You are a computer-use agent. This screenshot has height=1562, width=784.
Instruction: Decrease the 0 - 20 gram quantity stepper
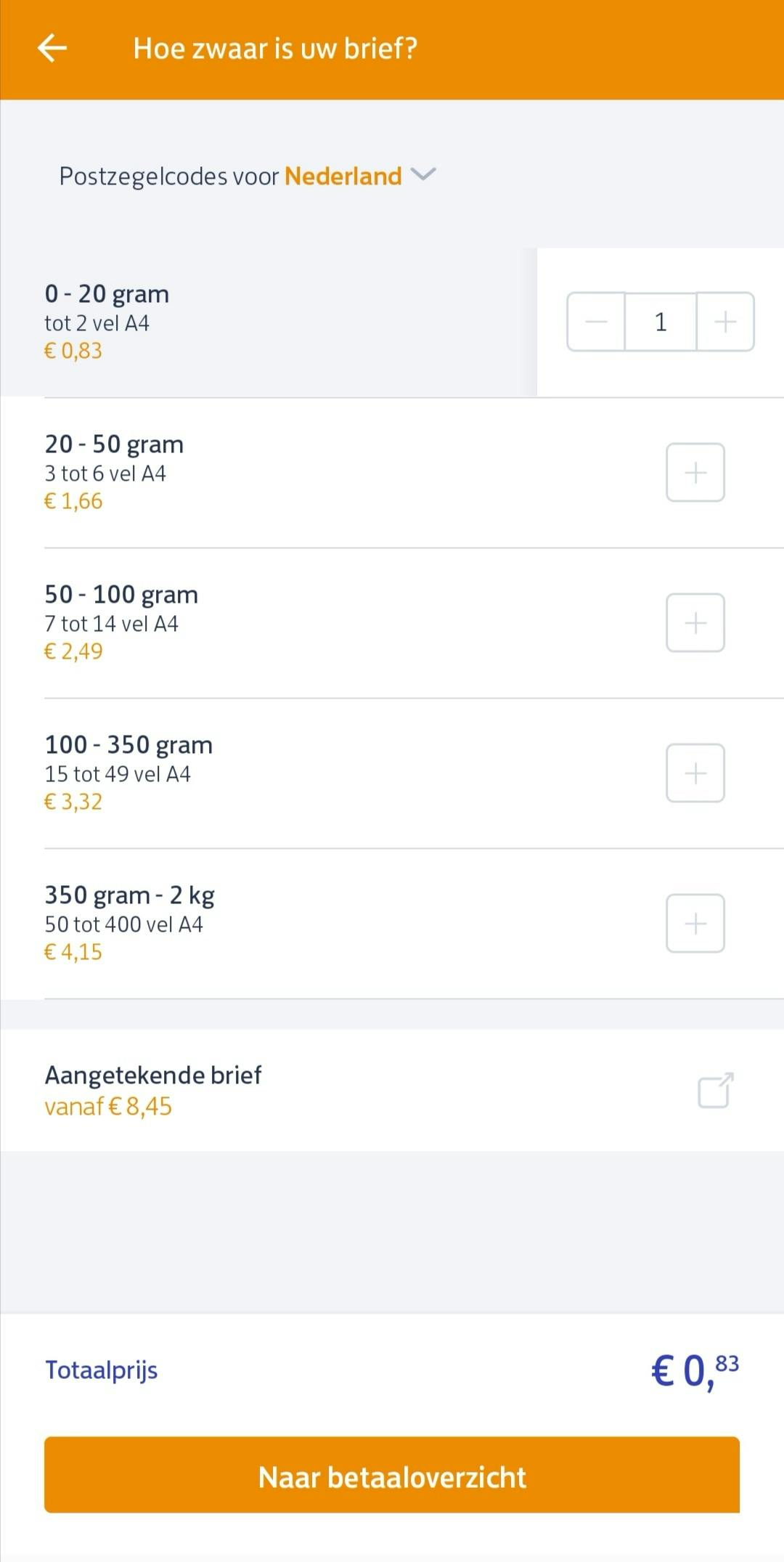point(595,322)
